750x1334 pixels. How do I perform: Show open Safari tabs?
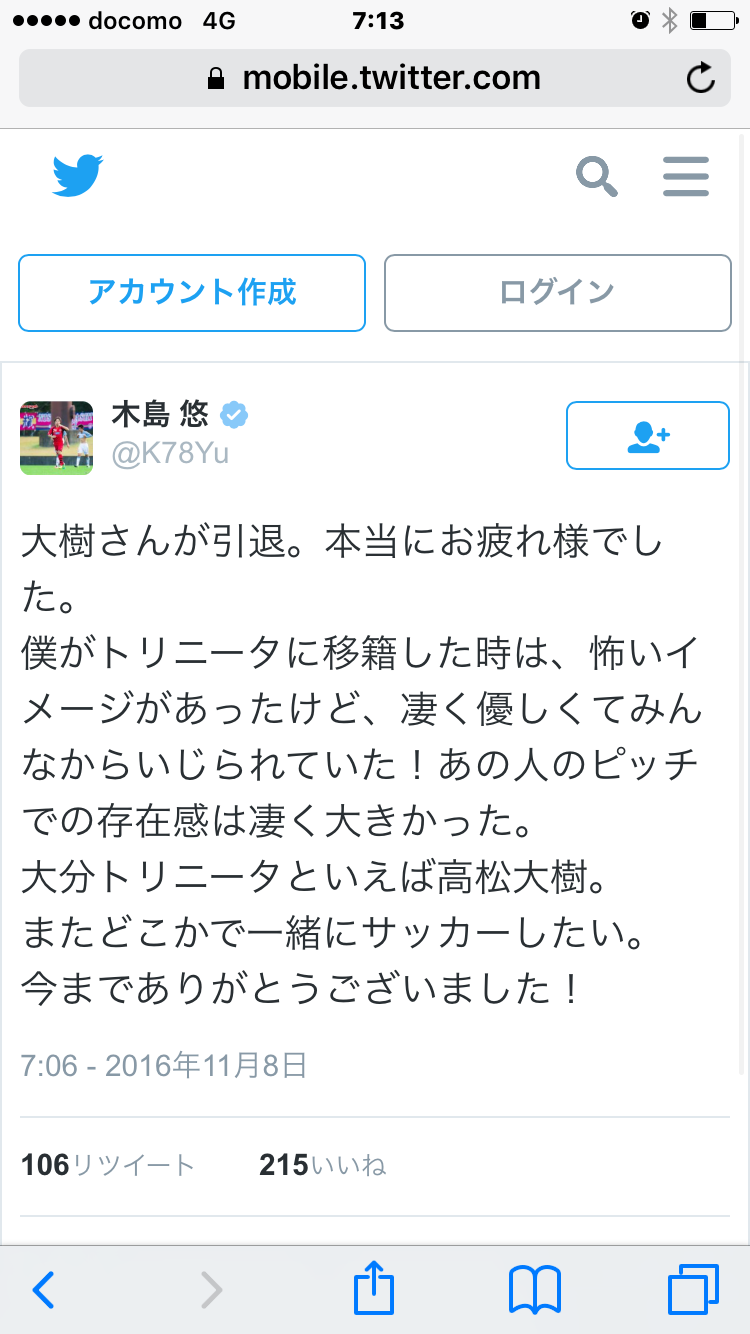692,1290
